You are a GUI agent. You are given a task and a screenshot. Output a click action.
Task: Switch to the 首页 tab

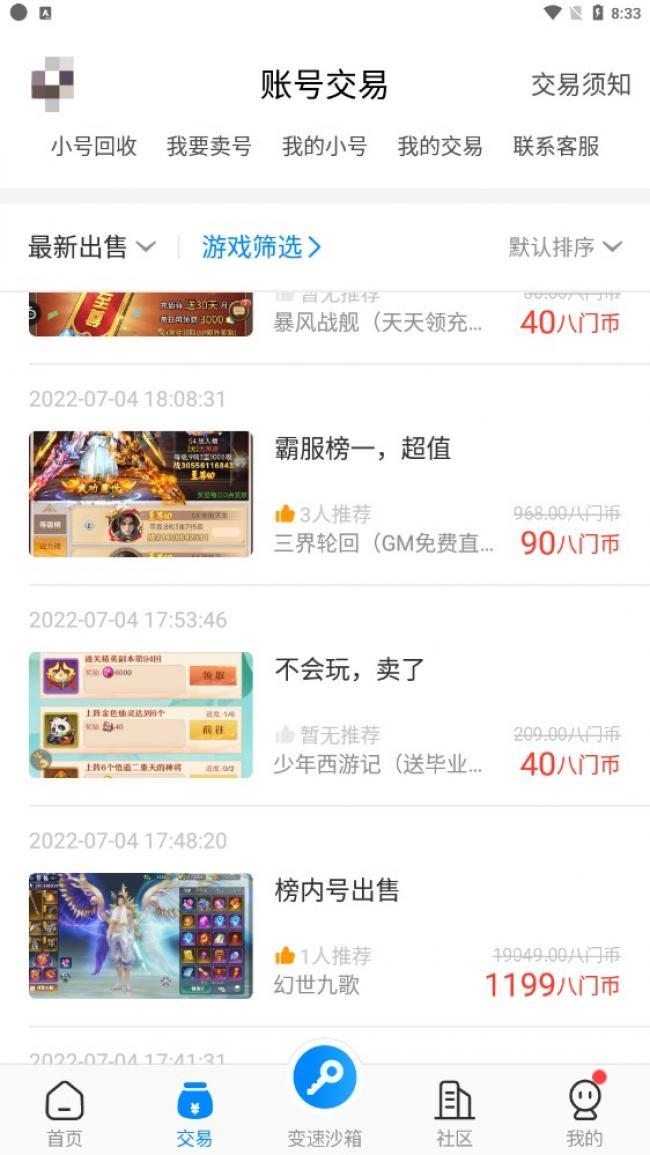point(65,1112)
